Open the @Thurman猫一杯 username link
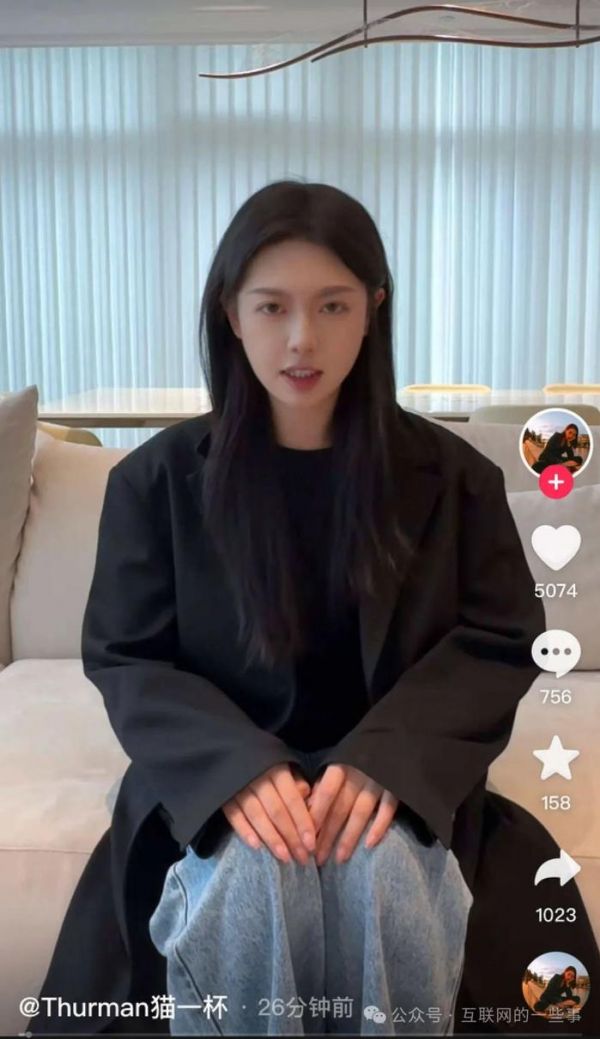This screenshot has width=600, height=1039. (x=123, y=1007)
